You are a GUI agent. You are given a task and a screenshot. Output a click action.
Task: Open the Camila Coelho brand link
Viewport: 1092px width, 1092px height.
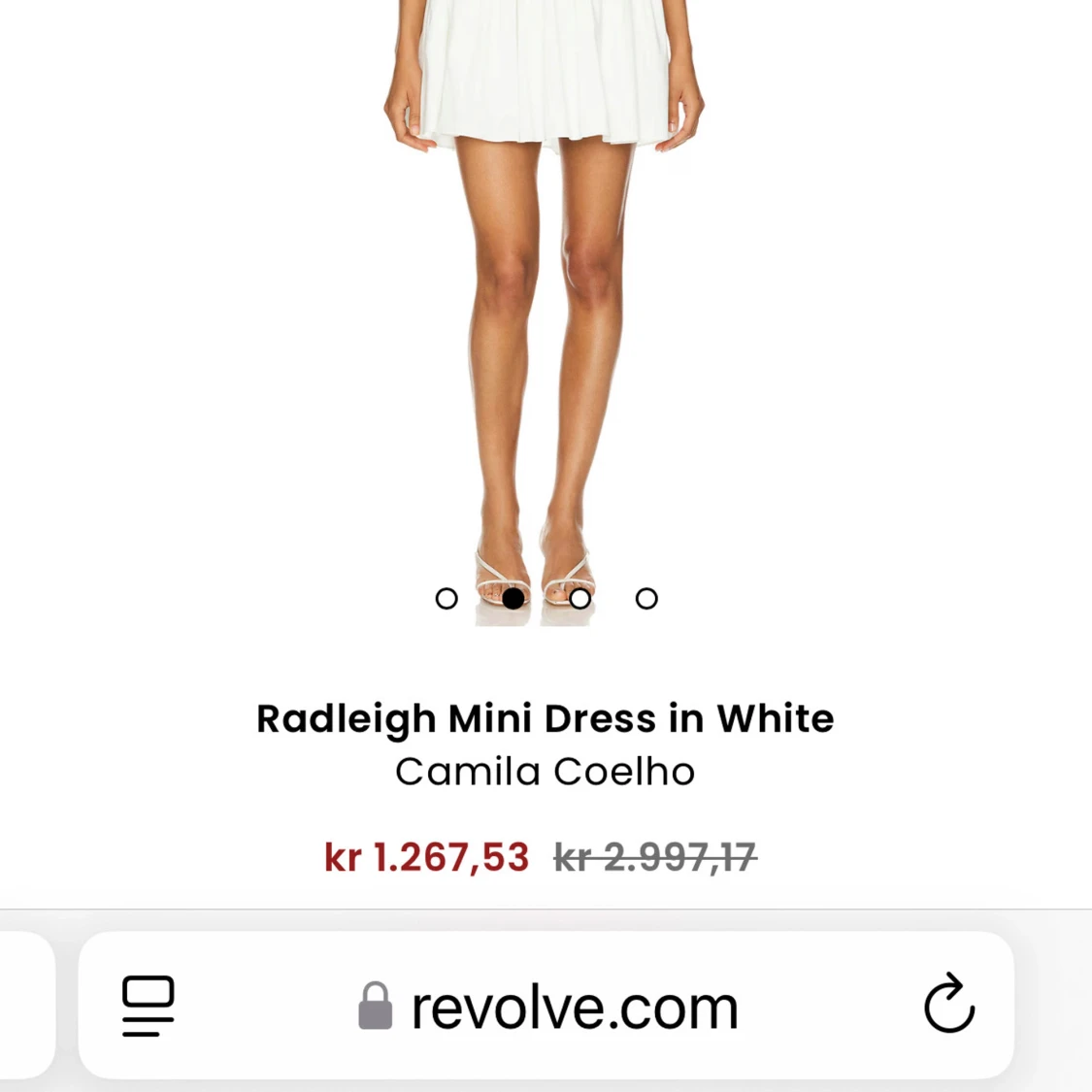[545, 772]
